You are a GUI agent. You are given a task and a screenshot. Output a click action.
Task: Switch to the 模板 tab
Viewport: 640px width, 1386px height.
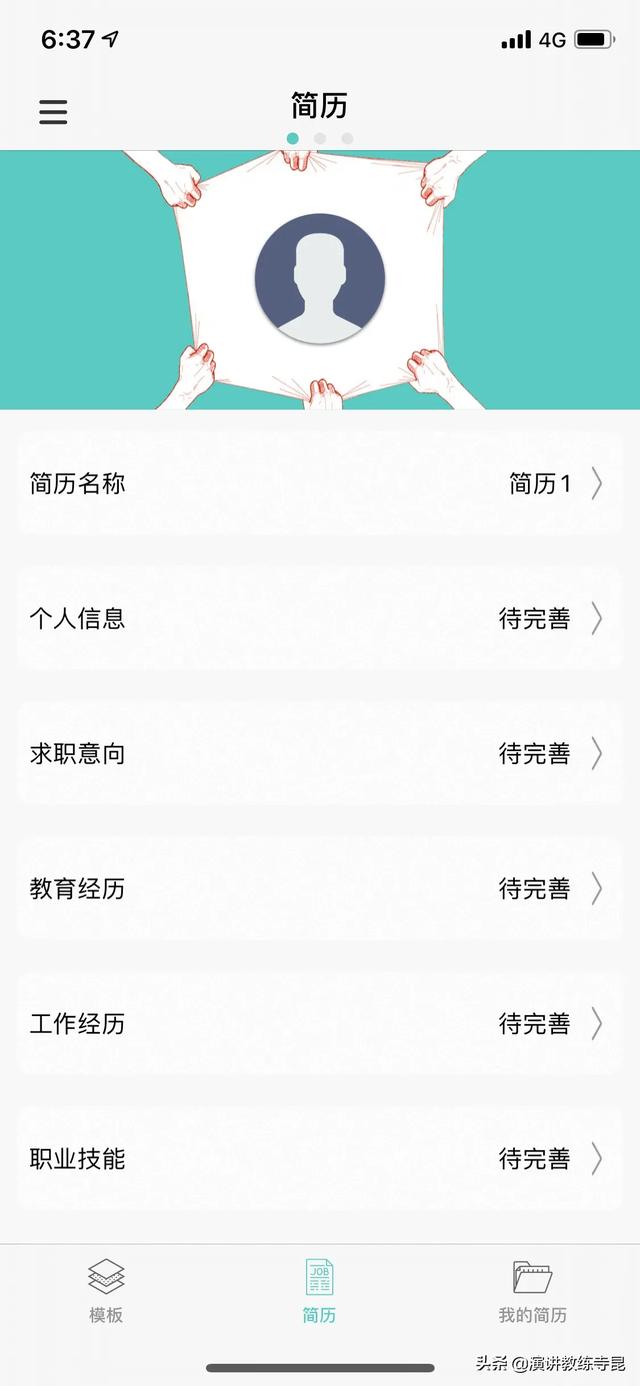tap(106, 1291)
